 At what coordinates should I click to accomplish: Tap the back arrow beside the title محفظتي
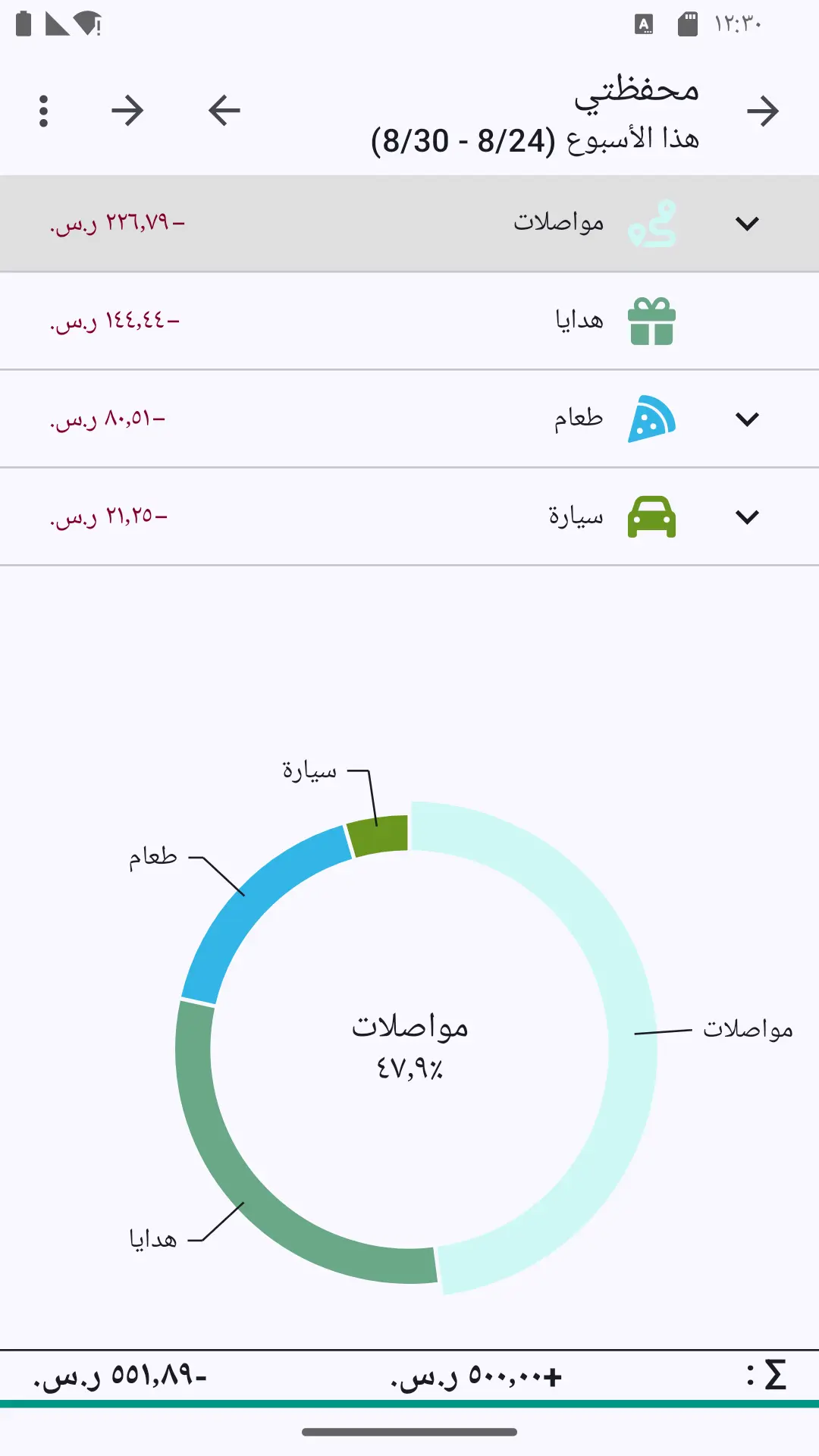(x=763, y=111)
